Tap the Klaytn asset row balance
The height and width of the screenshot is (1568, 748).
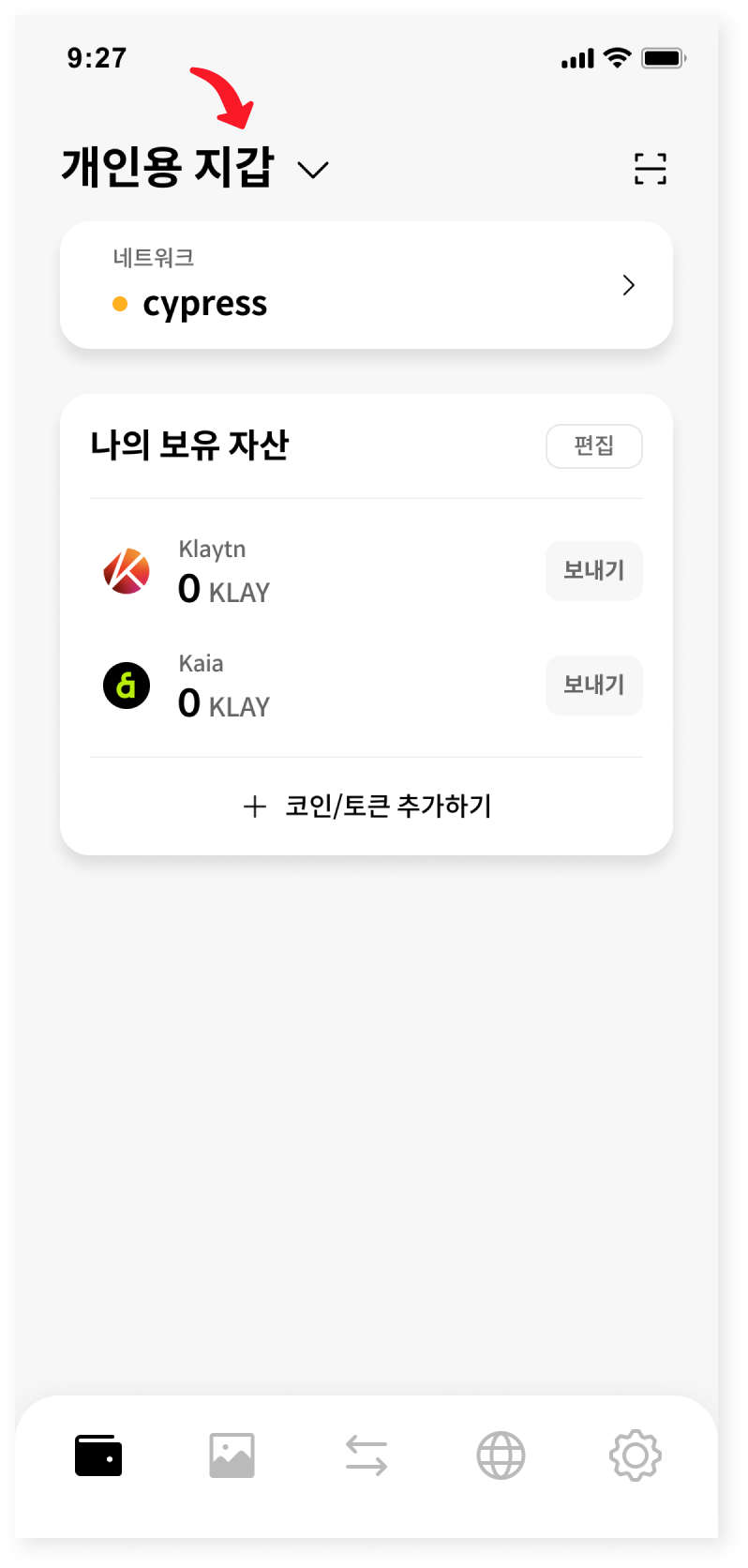tap(223, 590)
